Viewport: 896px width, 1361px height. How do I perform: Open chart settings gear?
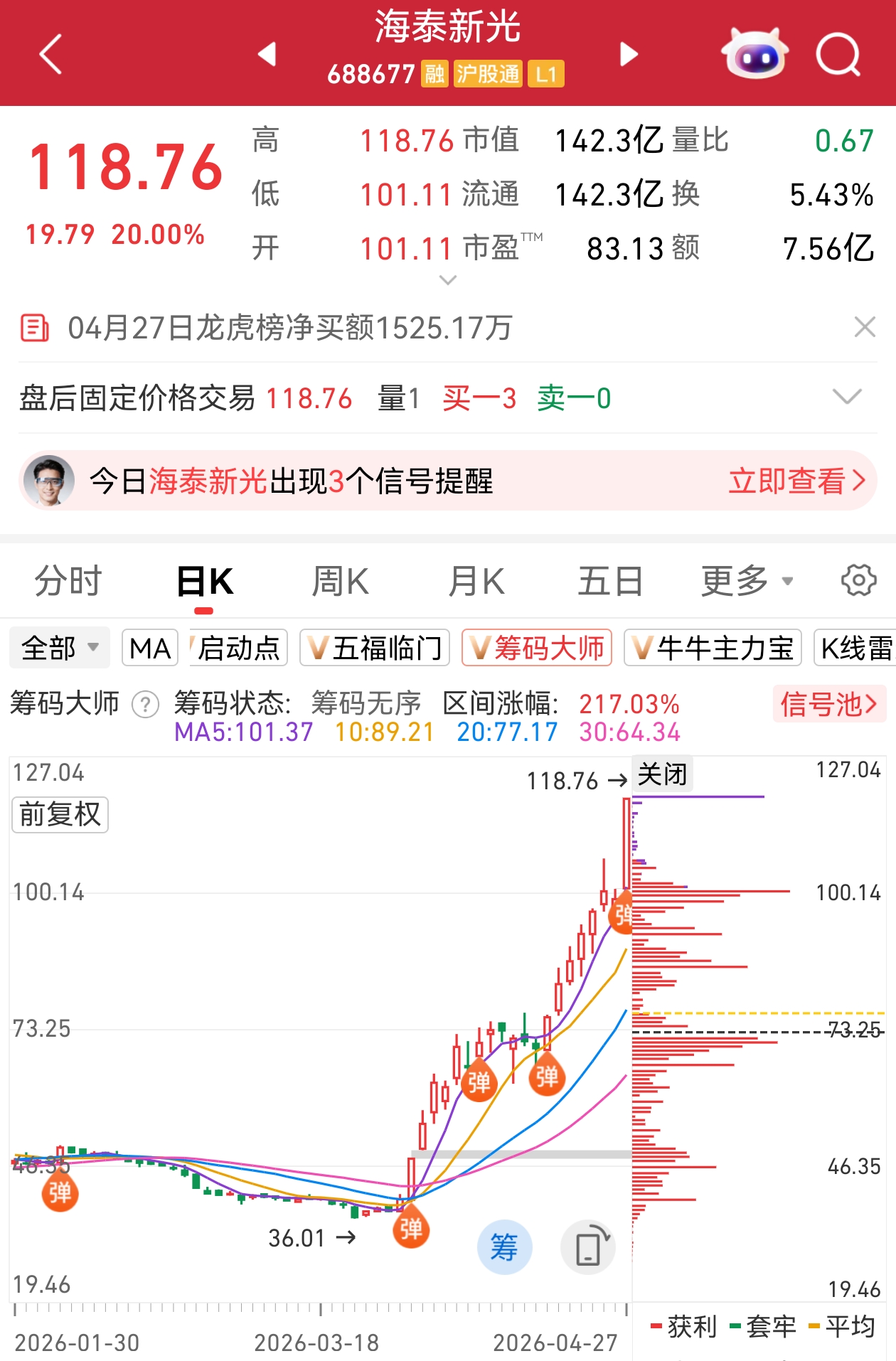click(858, 581)
